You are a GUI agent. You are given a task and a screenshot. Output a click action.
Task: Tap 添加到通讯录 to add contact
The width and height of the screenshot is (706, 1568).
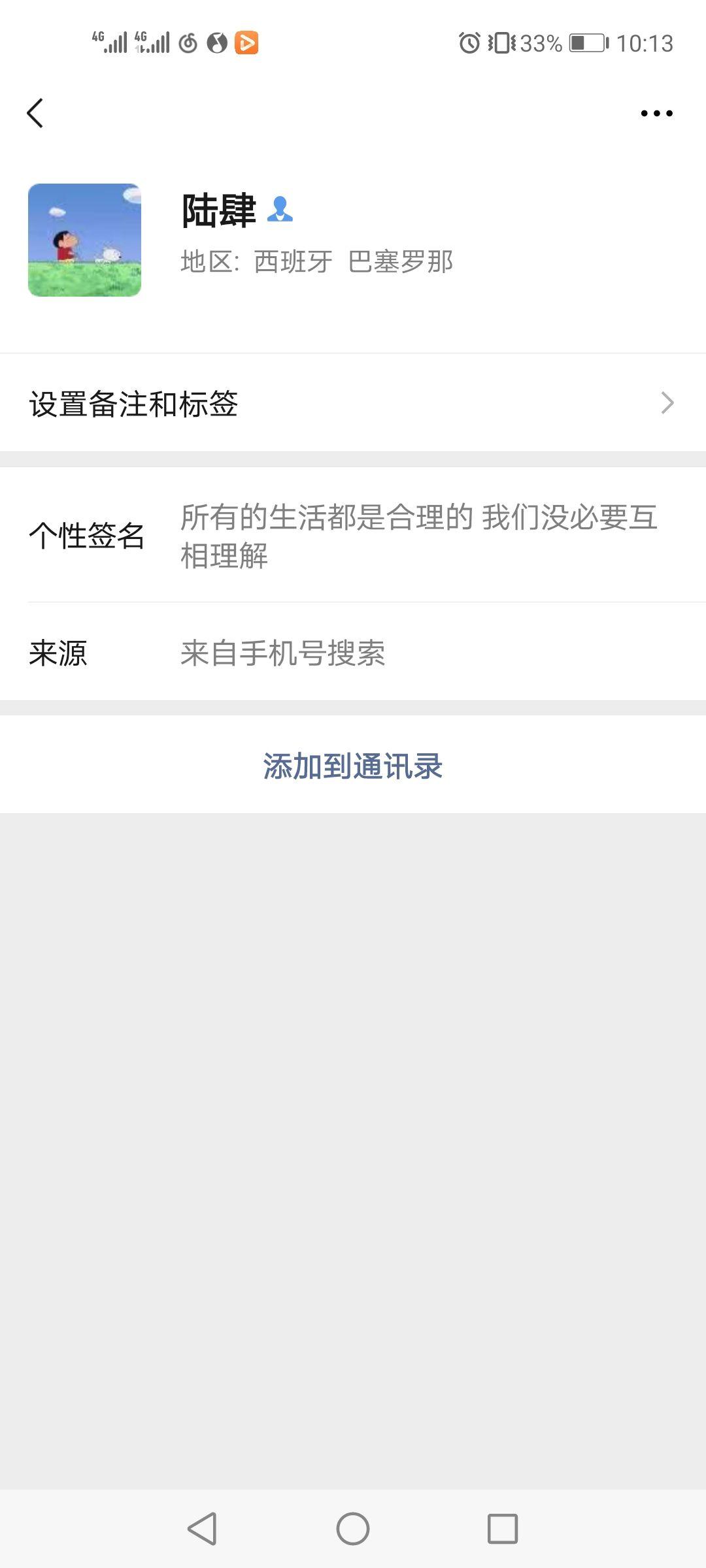[353, 765]
